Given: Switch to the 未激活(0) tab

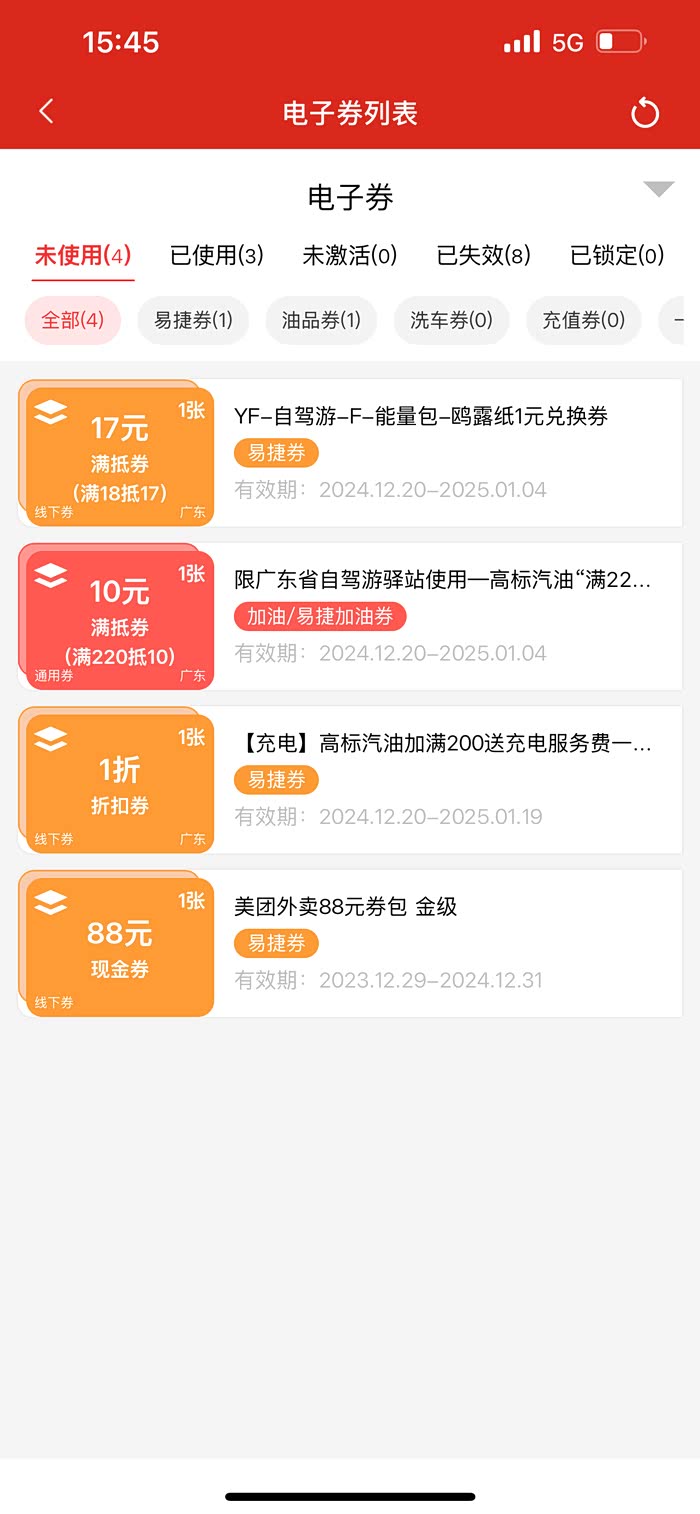Looking at the screenshot, I should 350,256.
